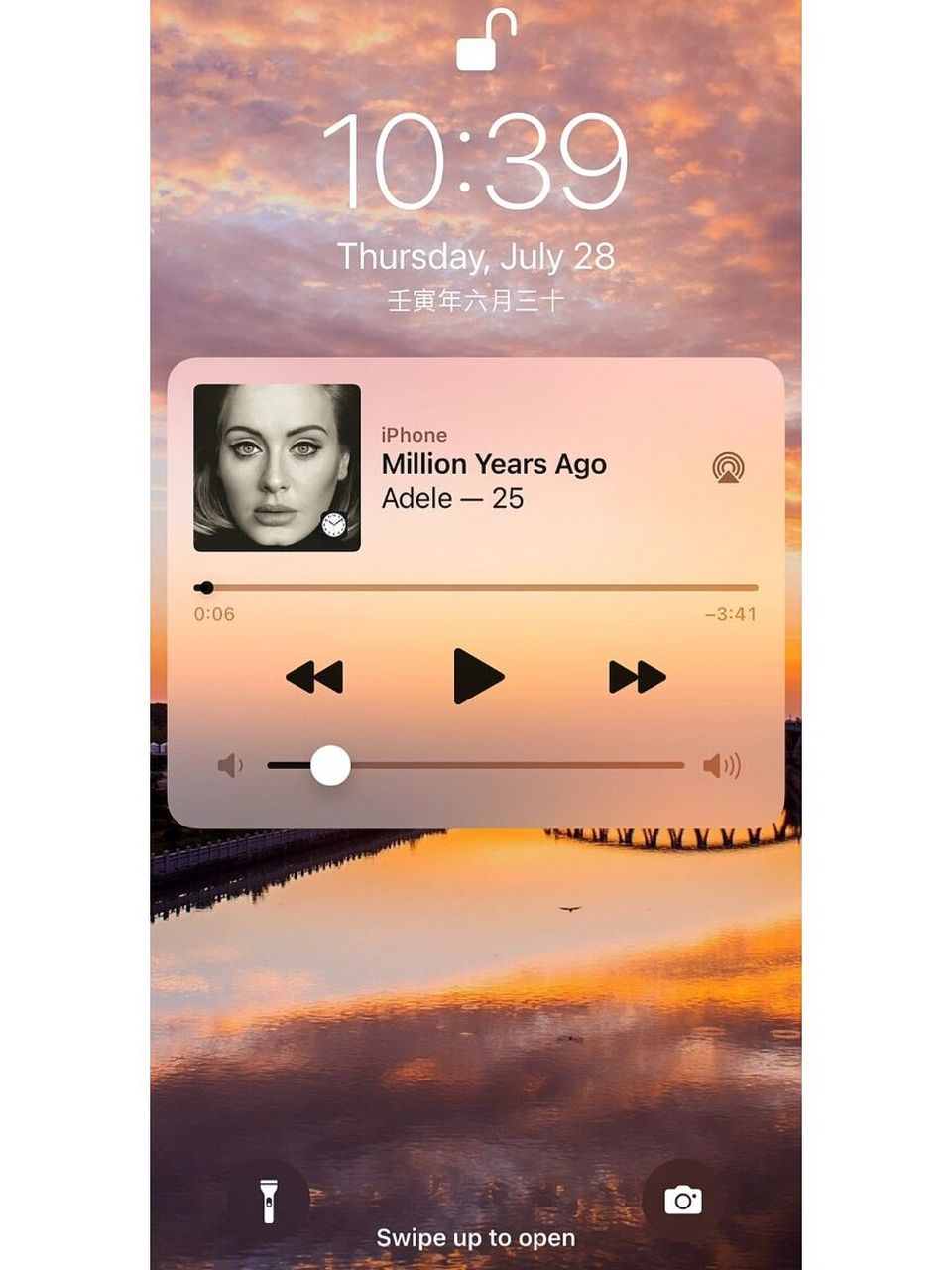Play Million Years Ago
The image size is (952, 1270).
478,677
